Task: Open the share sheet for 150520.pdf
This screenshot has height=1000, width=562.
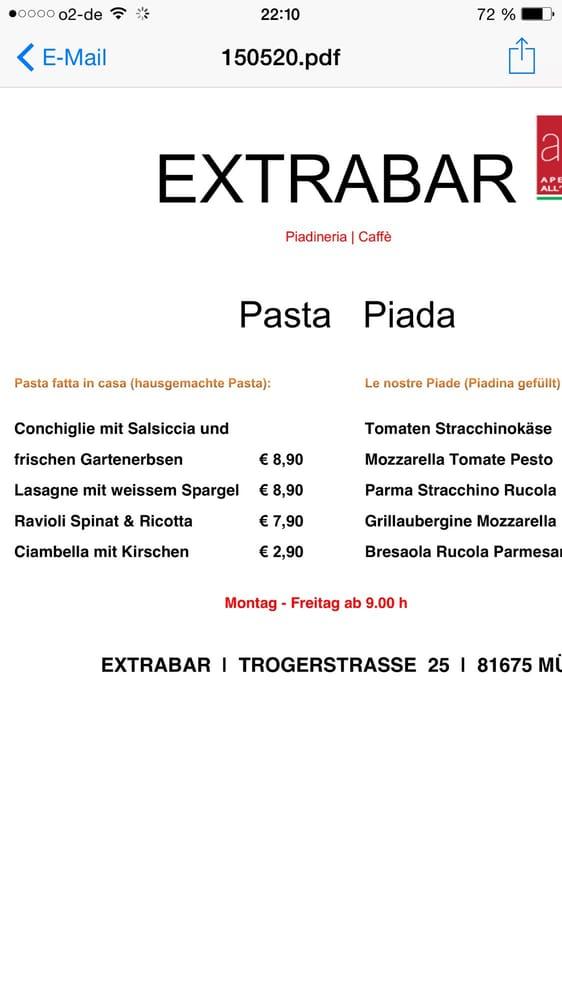Action: (x=521, y=56)
